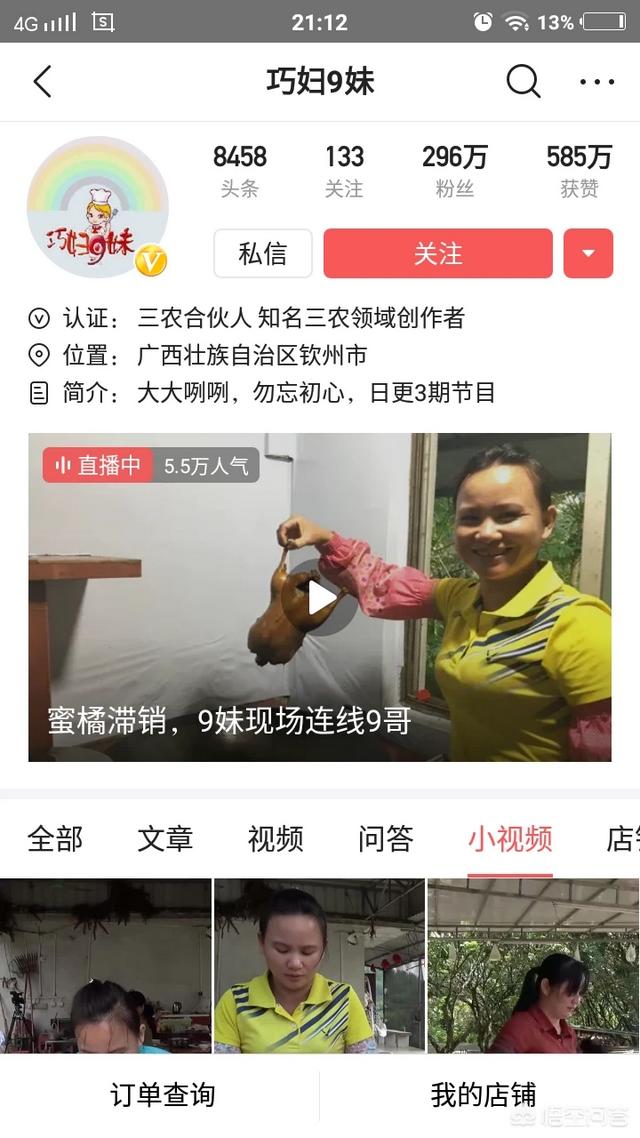Image resolution: width=640 pixels, height=1138 pixels.
Task: Follow the account with the red 关注 button
Action: coord(438,253)
